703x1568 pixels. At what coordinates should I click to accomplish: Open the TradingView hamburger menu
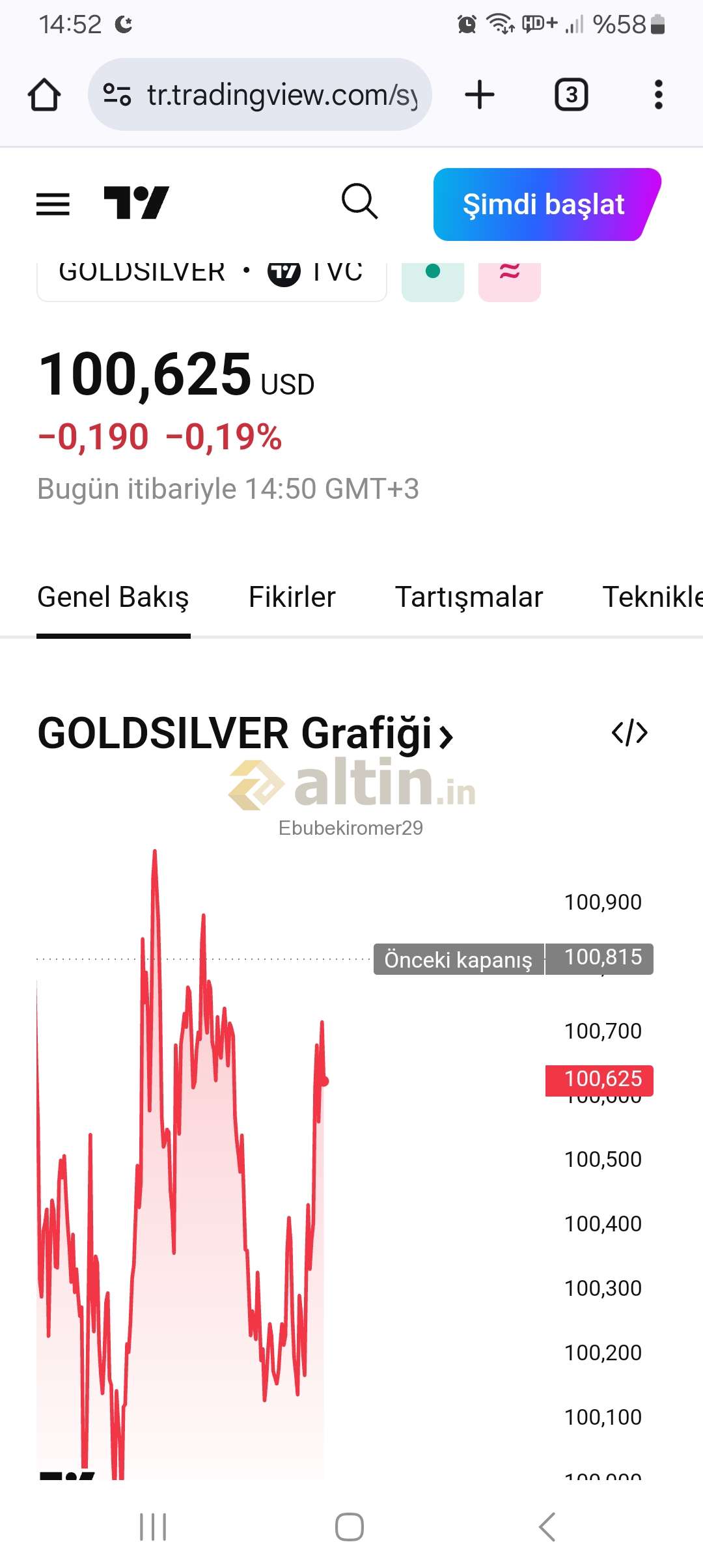[53, 204]
